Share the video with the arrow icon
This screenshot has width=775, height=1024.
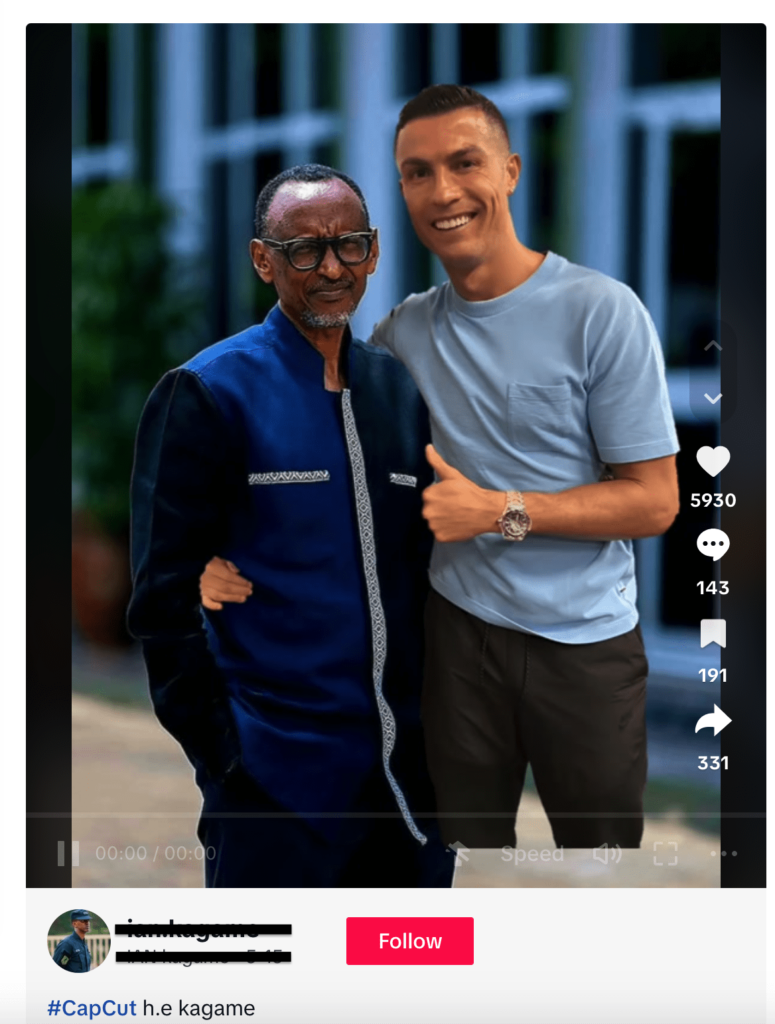pyautogui.click(x=712, y=721)
